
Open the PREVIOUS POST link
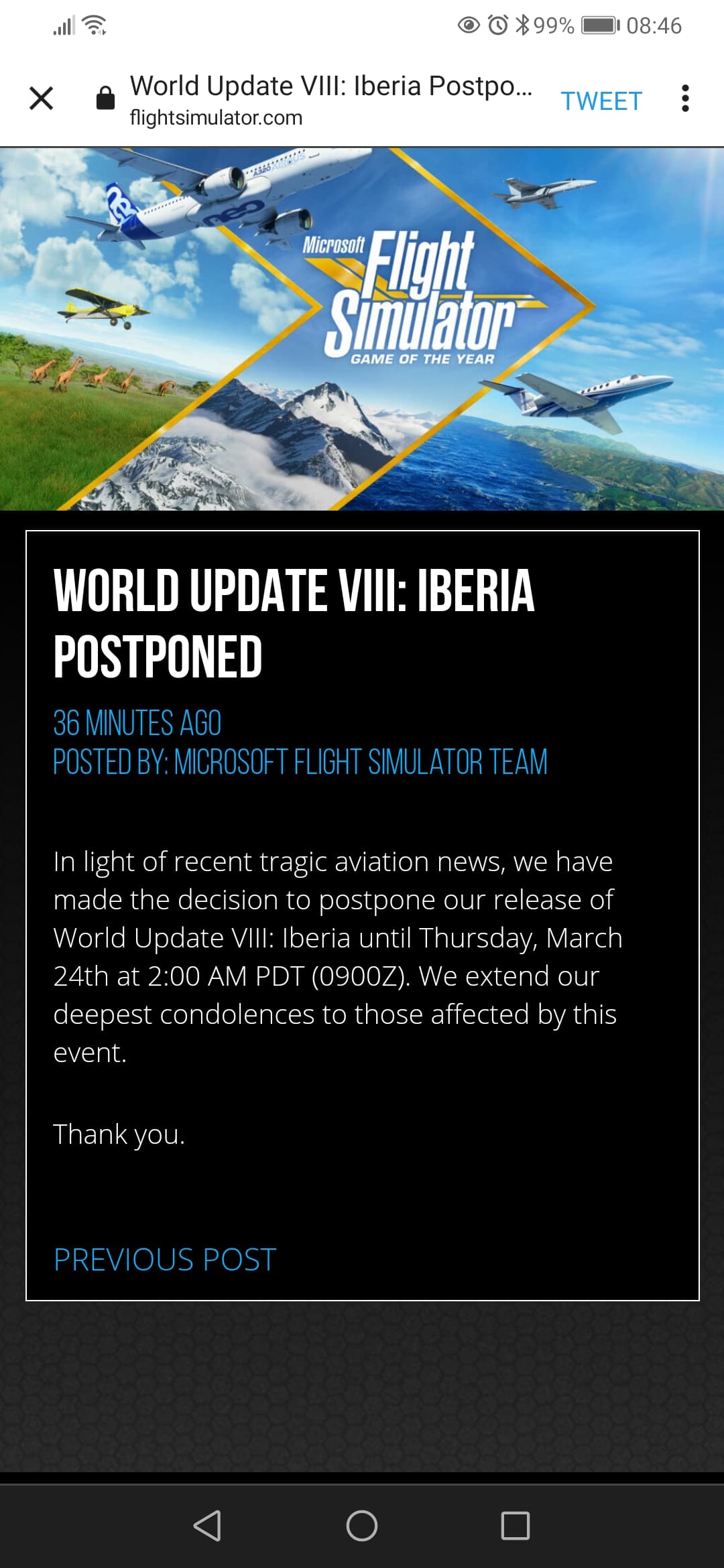point(165,1260)
